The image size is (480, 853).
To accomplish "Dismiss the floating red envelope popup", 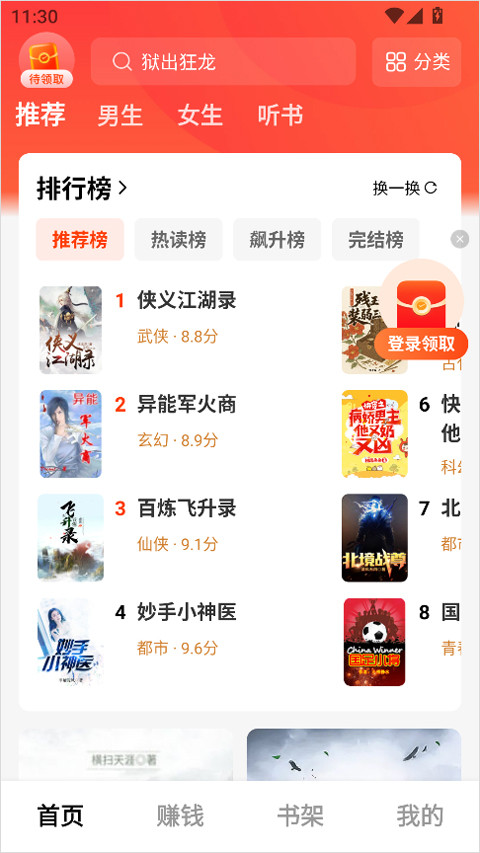I will (460, 239).
